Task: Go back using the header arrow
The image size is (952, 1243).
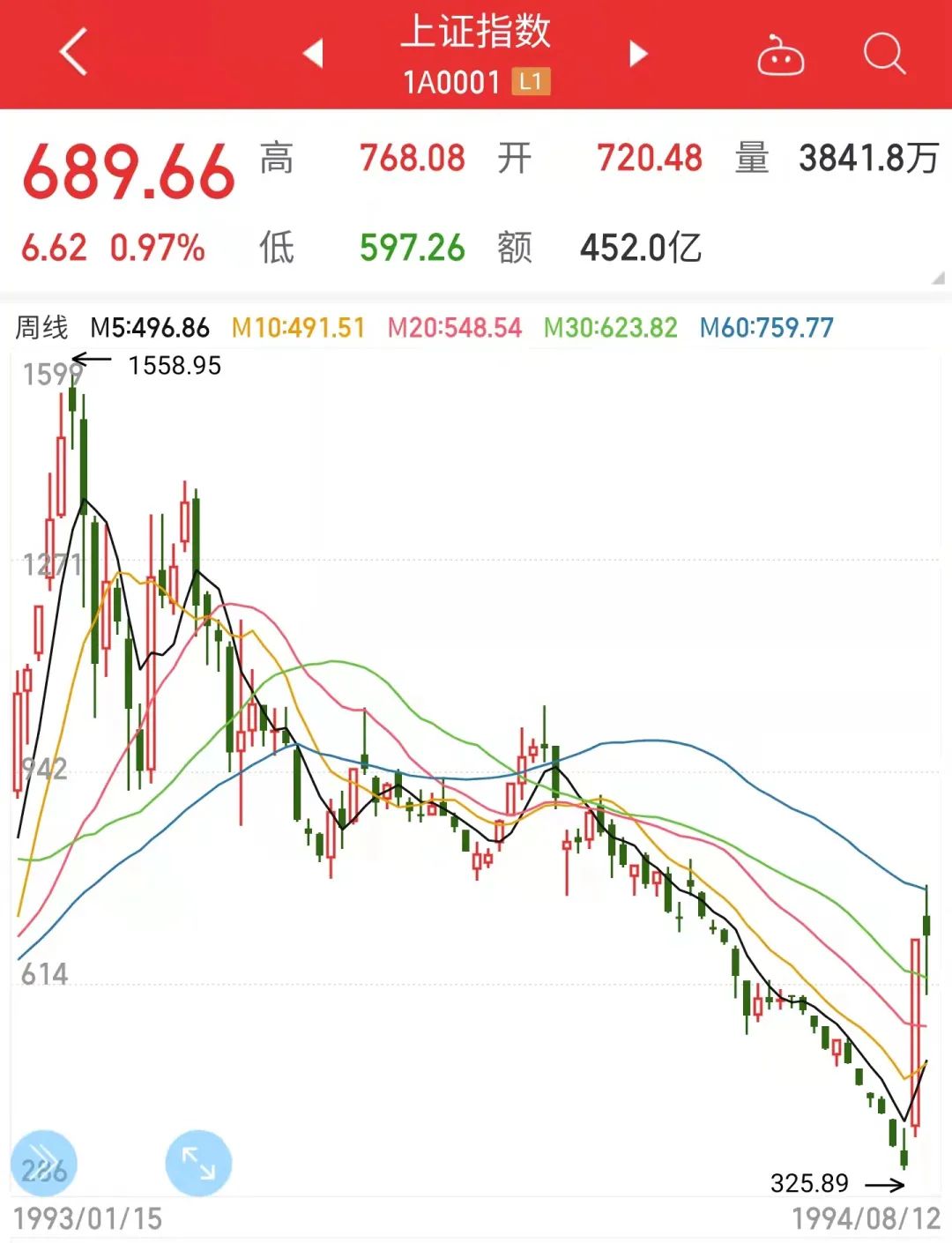Action: [x=74, y=52]
